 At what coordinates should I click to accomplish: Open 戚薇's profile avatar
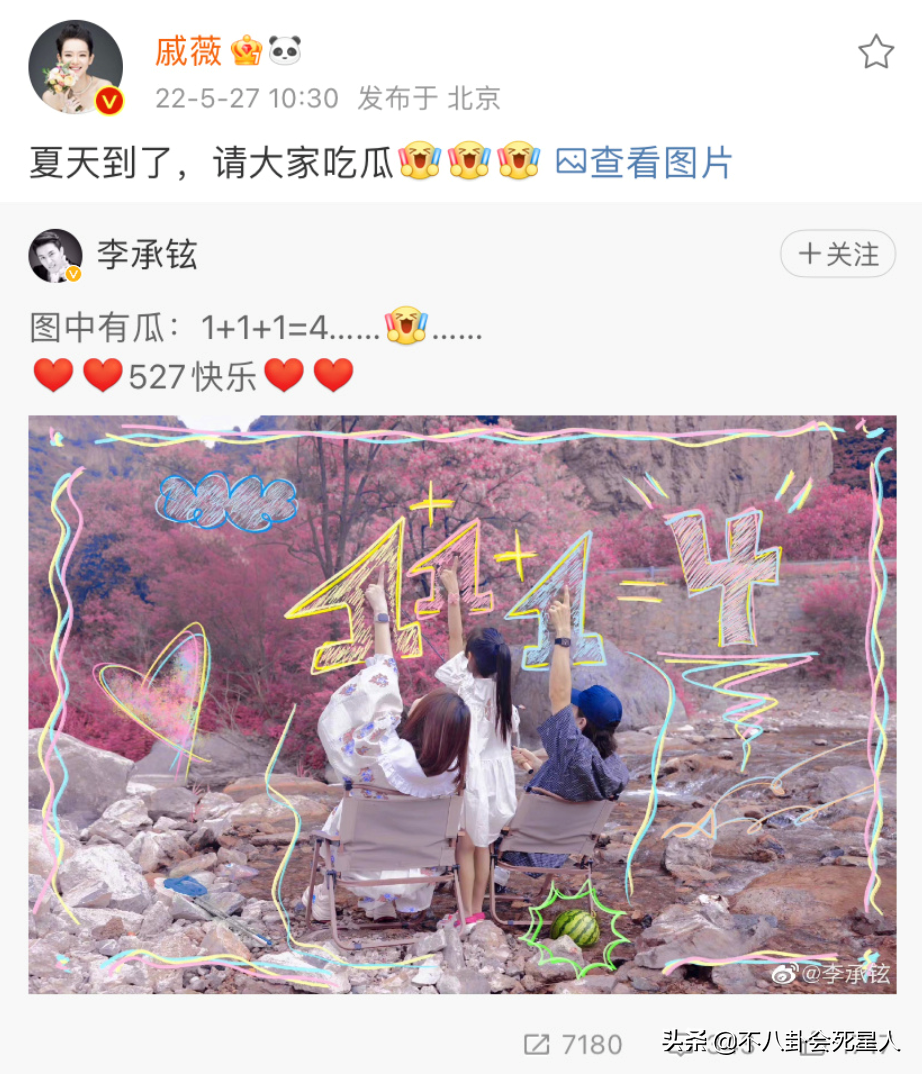[x=76, y=66]
